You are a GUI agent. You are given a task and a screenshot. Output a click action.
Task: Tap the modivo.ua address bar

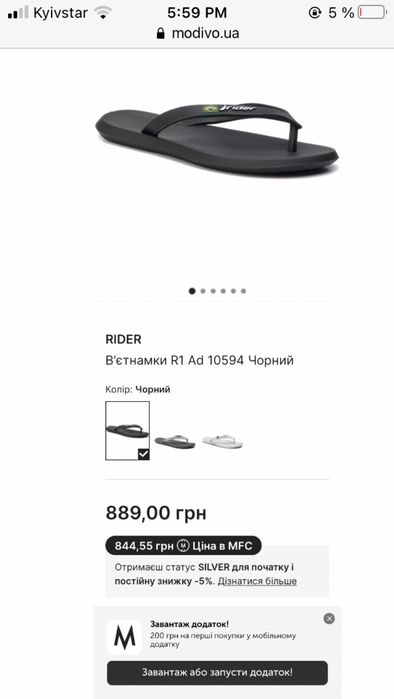[x=197, y=33]
